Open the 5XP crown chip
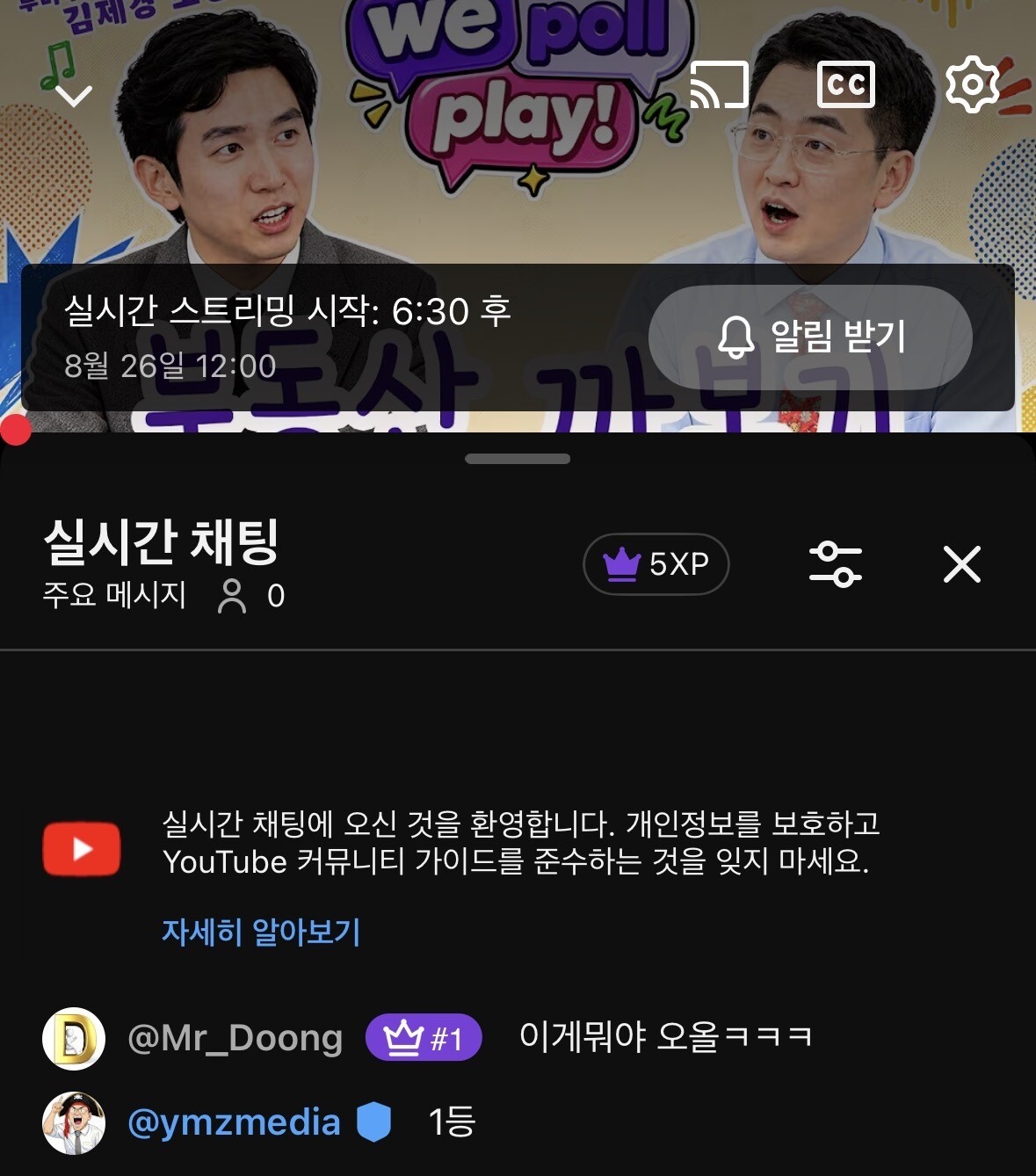Screen dimensions: 1036x1176 coord(656,563)
